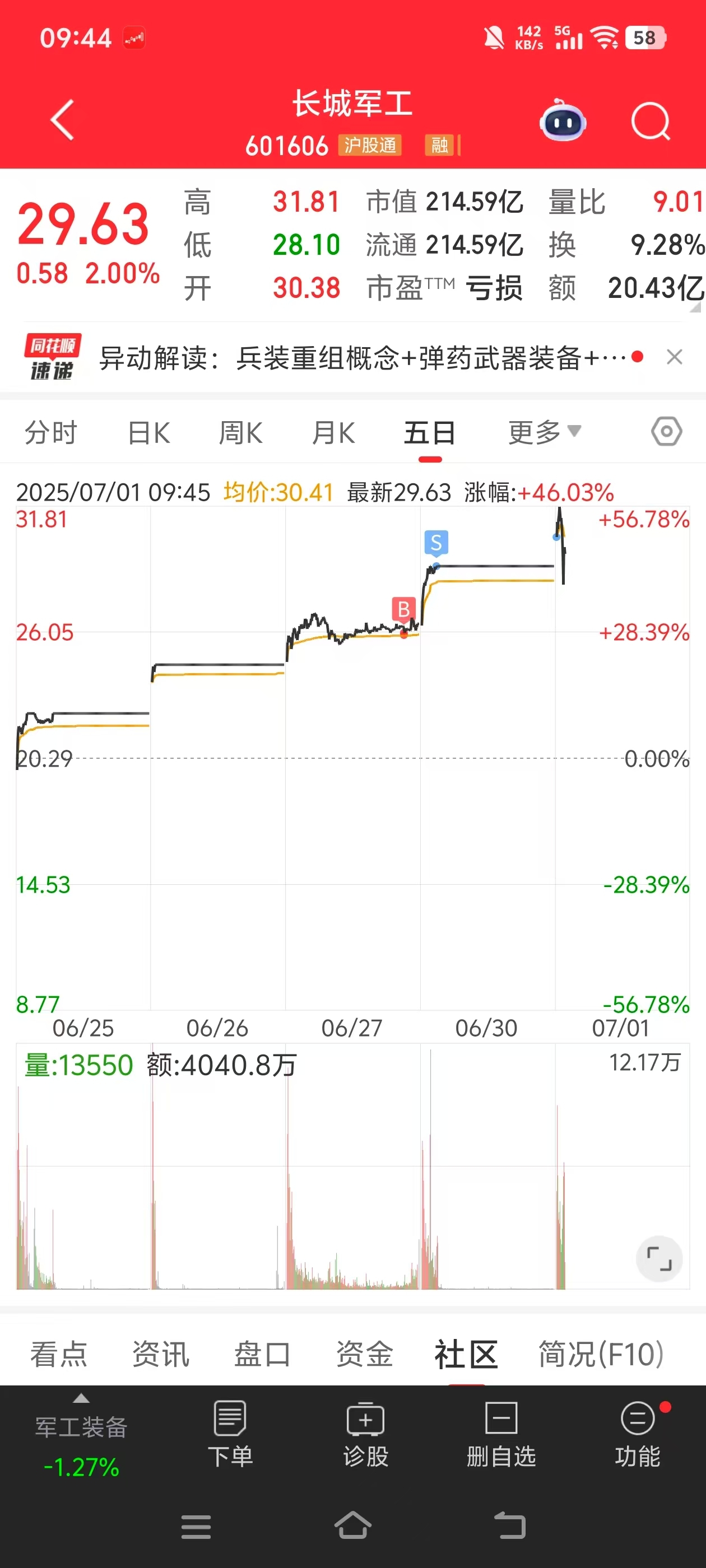Tap 删自选 to remove from watchlist
This screenshot has width=706, height=1568.
tap(501, 1434)
